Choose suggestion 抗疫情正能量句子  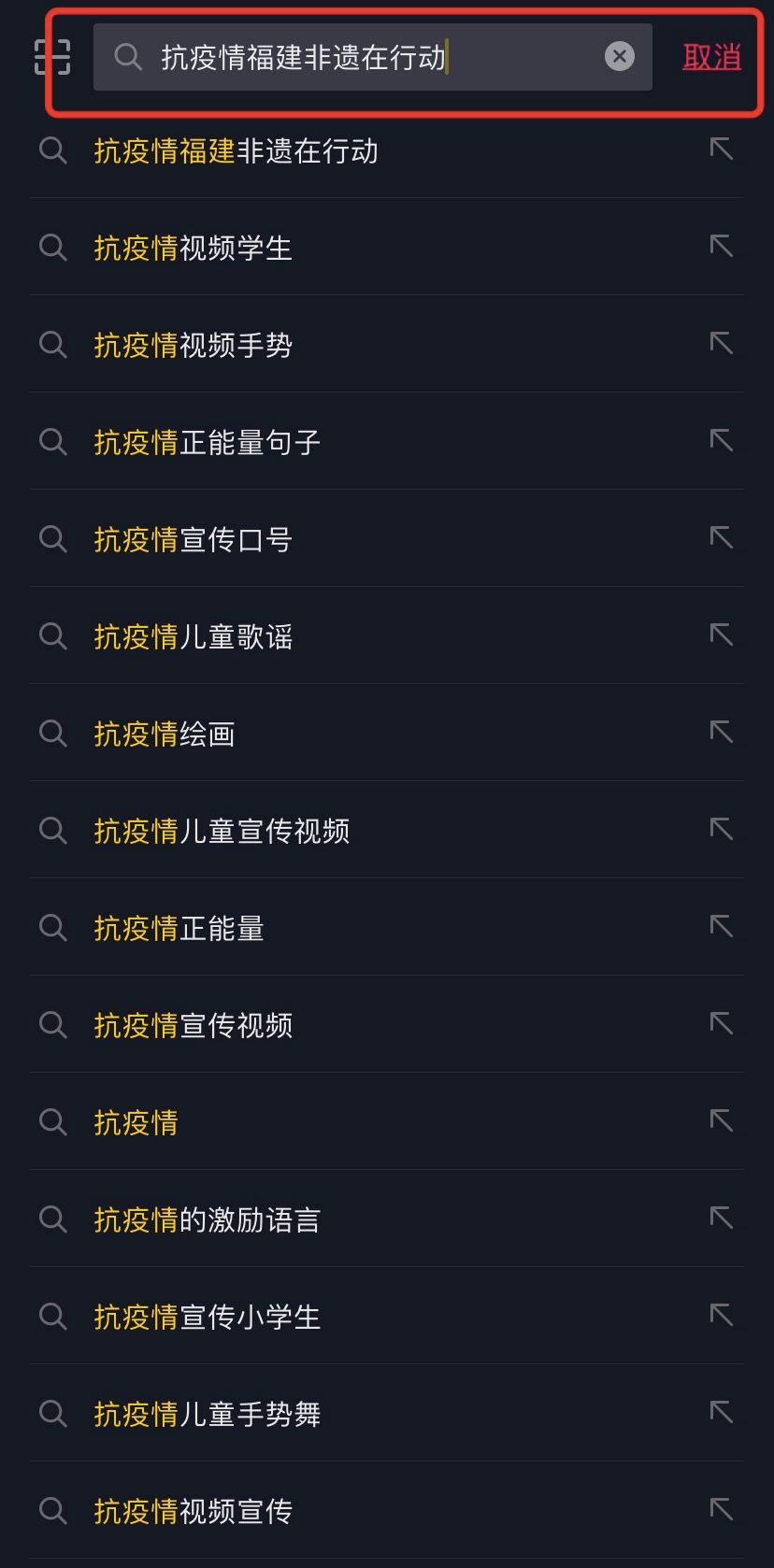pos(207,443)
